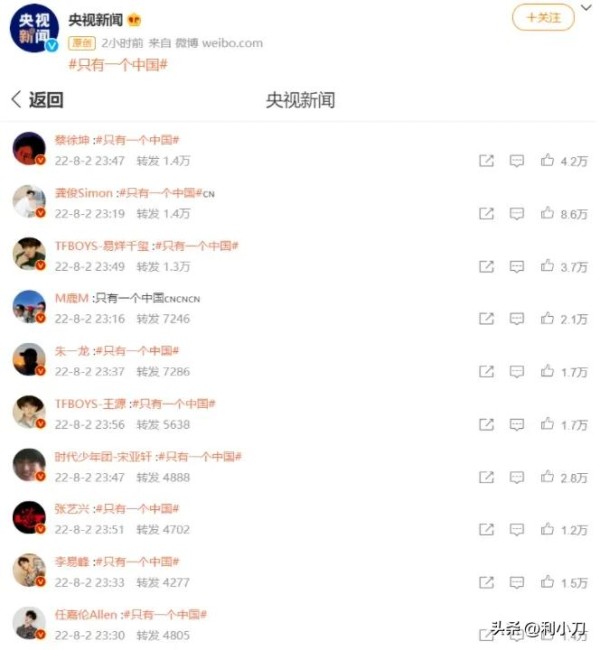This screenshot has width=600, height=650.
Task: Tap 朱一龙's avatar
Action: (29, 359)
